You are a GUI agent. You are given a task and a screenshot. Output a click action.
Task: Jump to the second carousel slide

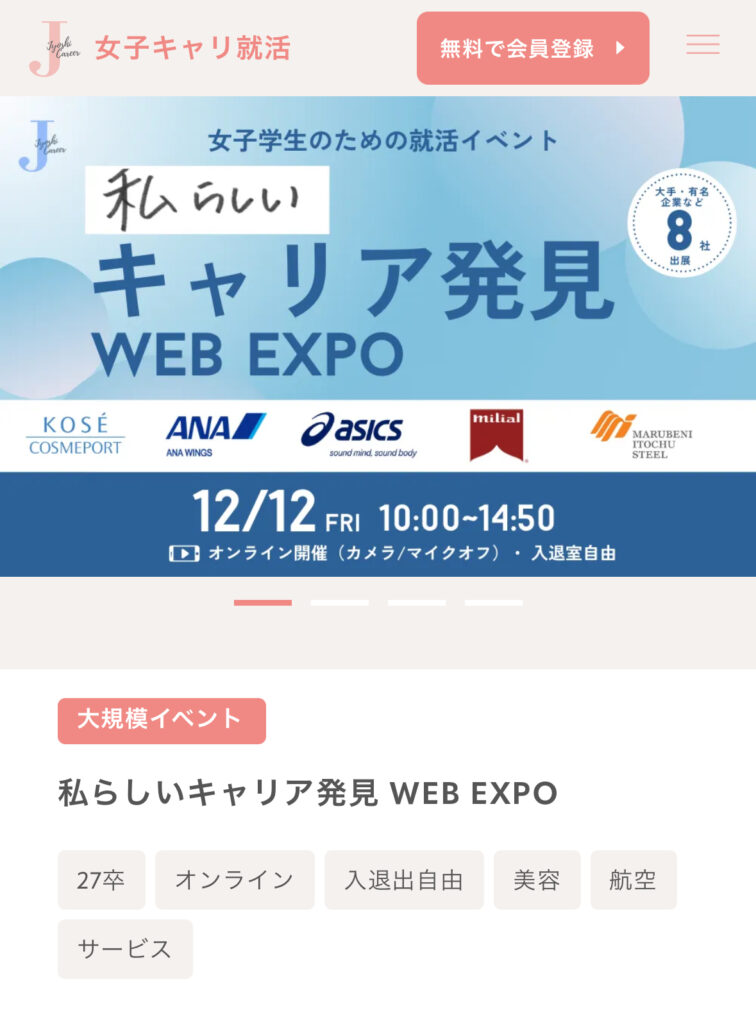(339, 603)
